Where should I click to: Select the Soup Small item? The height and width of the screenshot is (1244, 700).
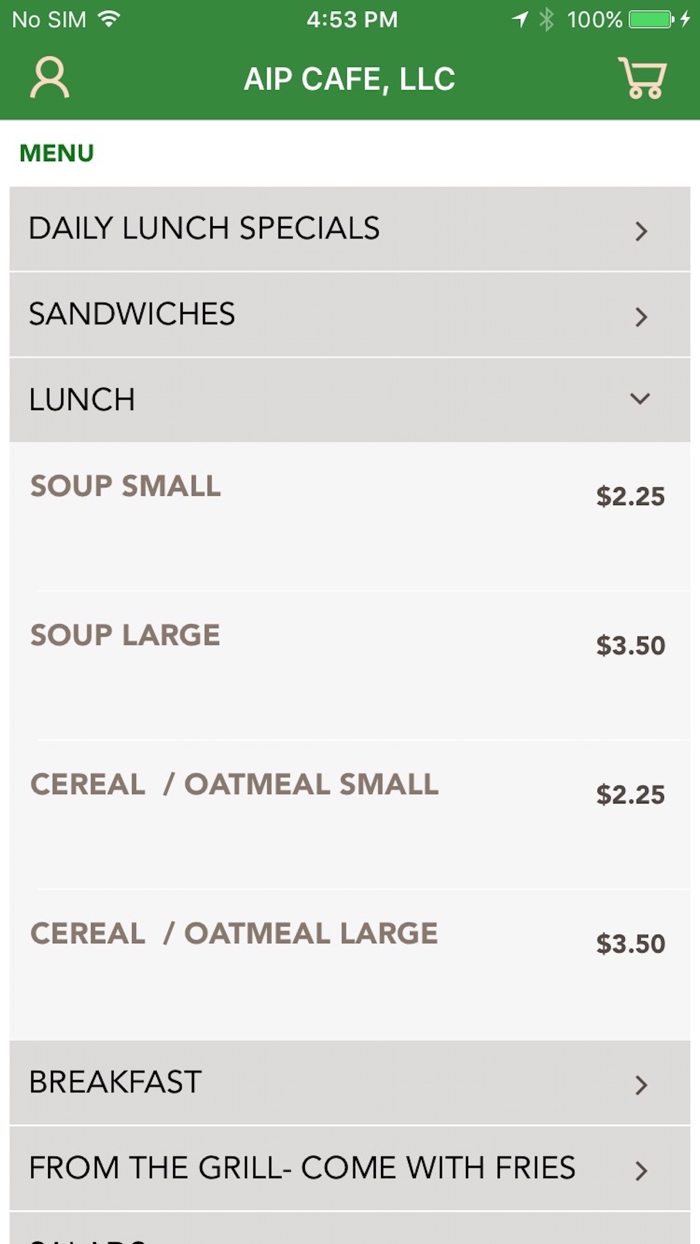pyautogui.click(x=350, y=516)
